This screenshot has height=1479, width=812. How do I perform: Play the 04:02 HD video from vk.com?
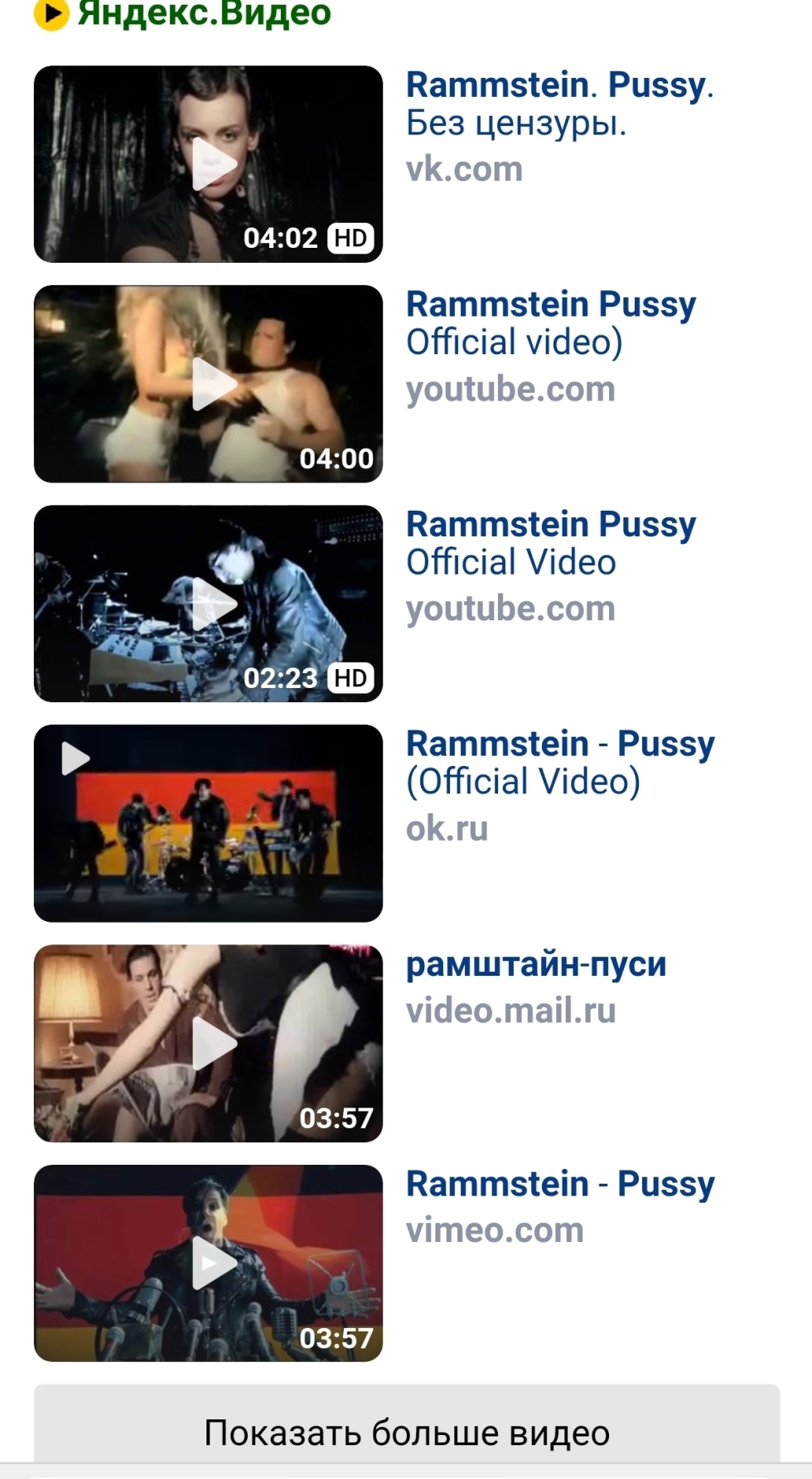pyautogui.click(x=208, y=164)
